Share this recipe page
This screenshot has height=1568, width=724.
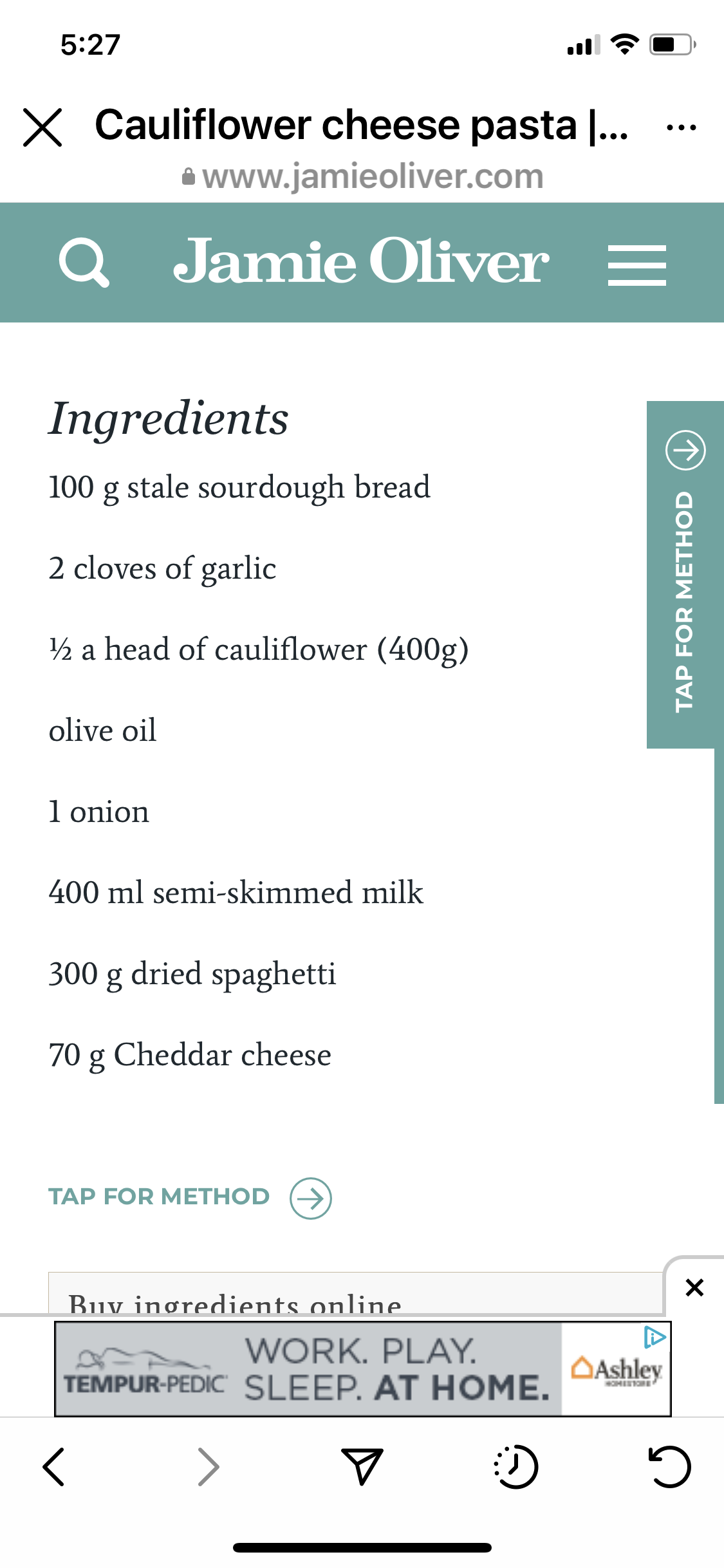(362, 1466)
